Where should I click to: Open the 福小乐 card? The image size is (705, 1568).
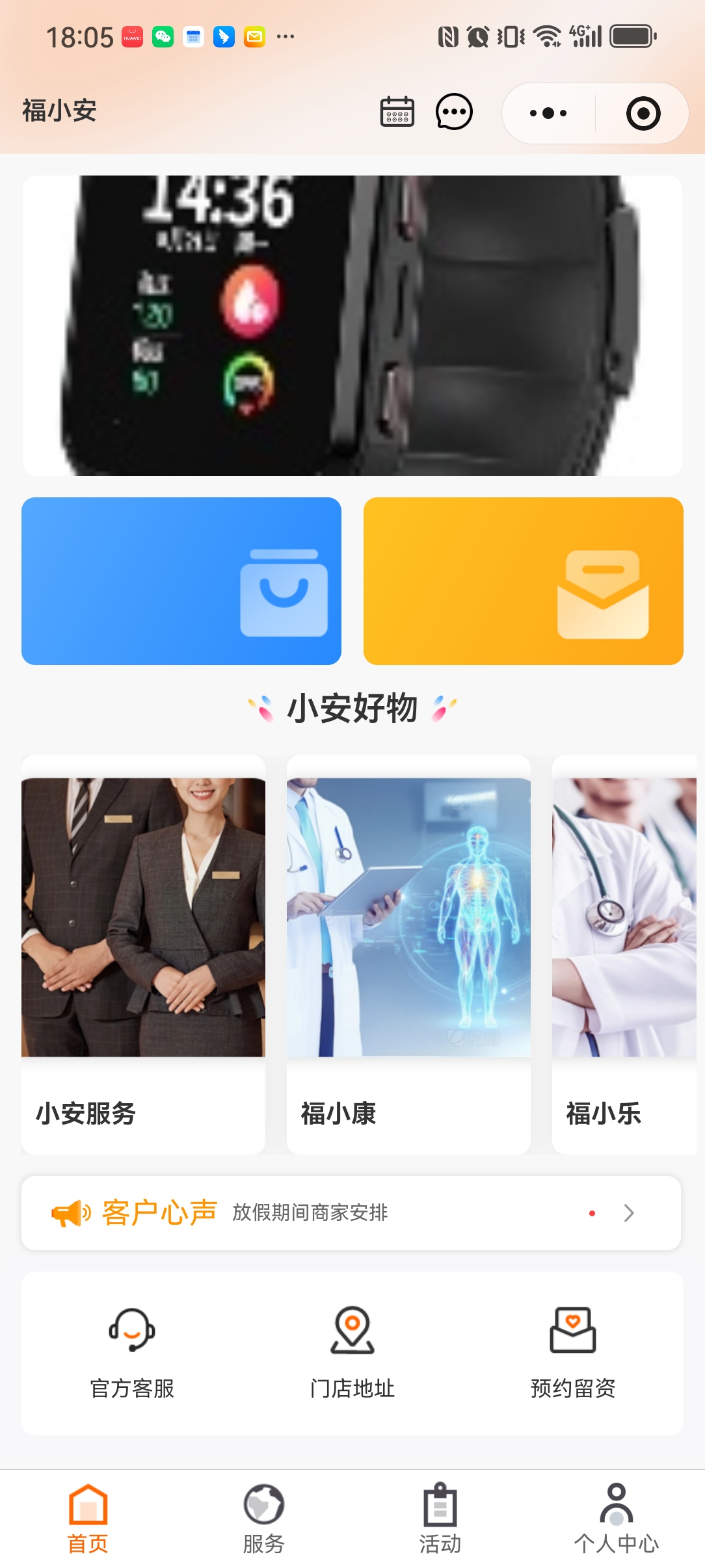624,954
